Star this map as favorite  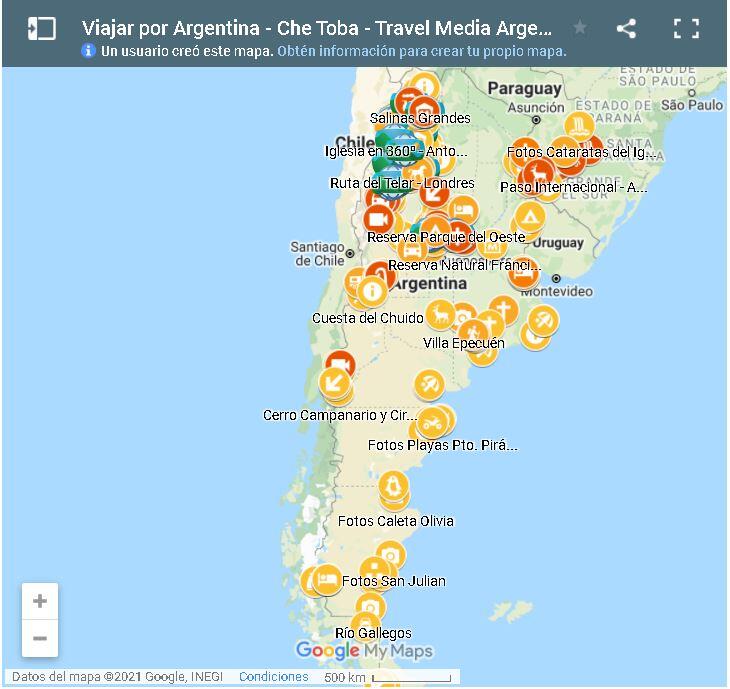[x=580, y=28]
